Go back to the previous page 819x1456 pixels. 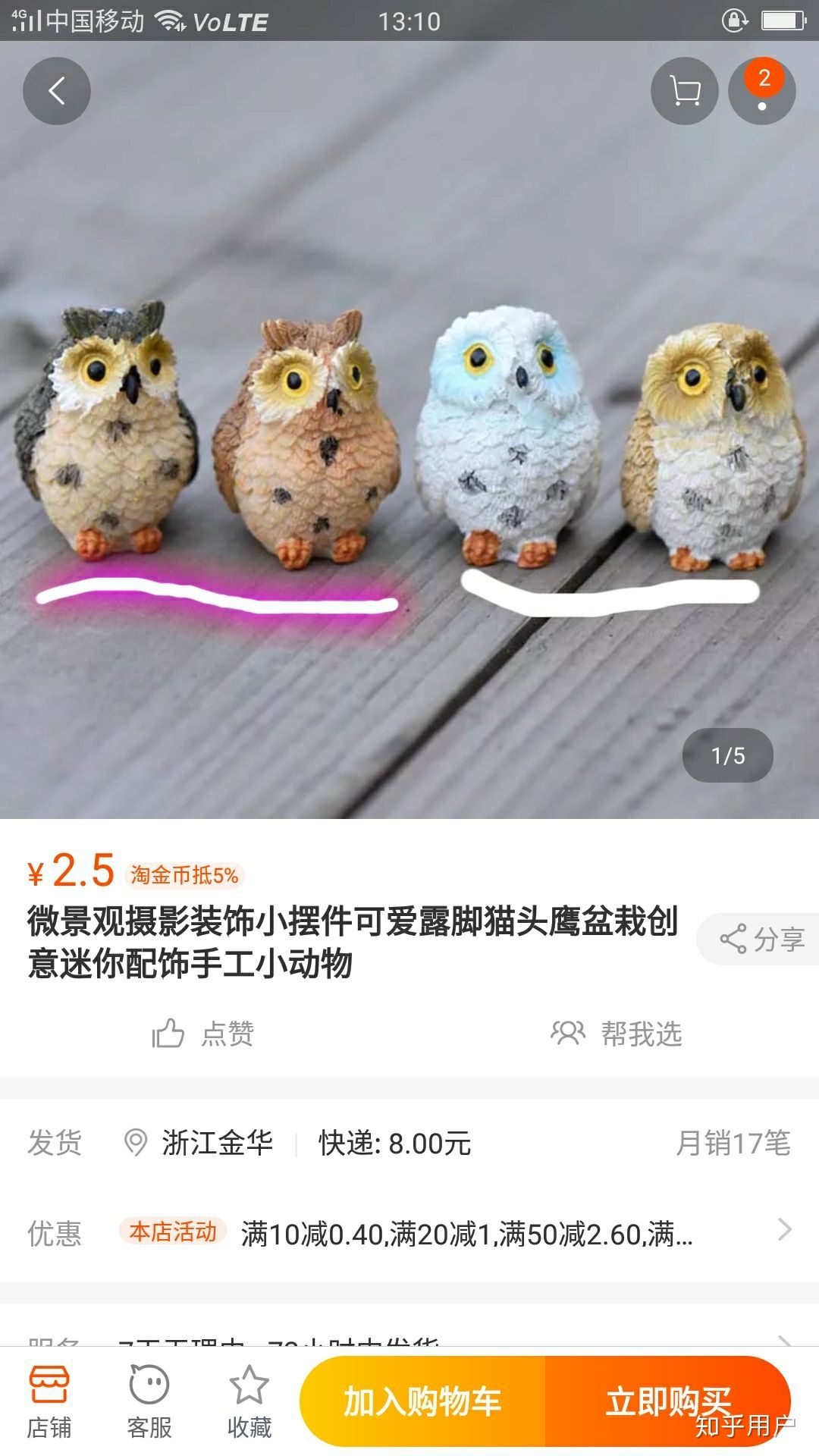coord(57,91)
